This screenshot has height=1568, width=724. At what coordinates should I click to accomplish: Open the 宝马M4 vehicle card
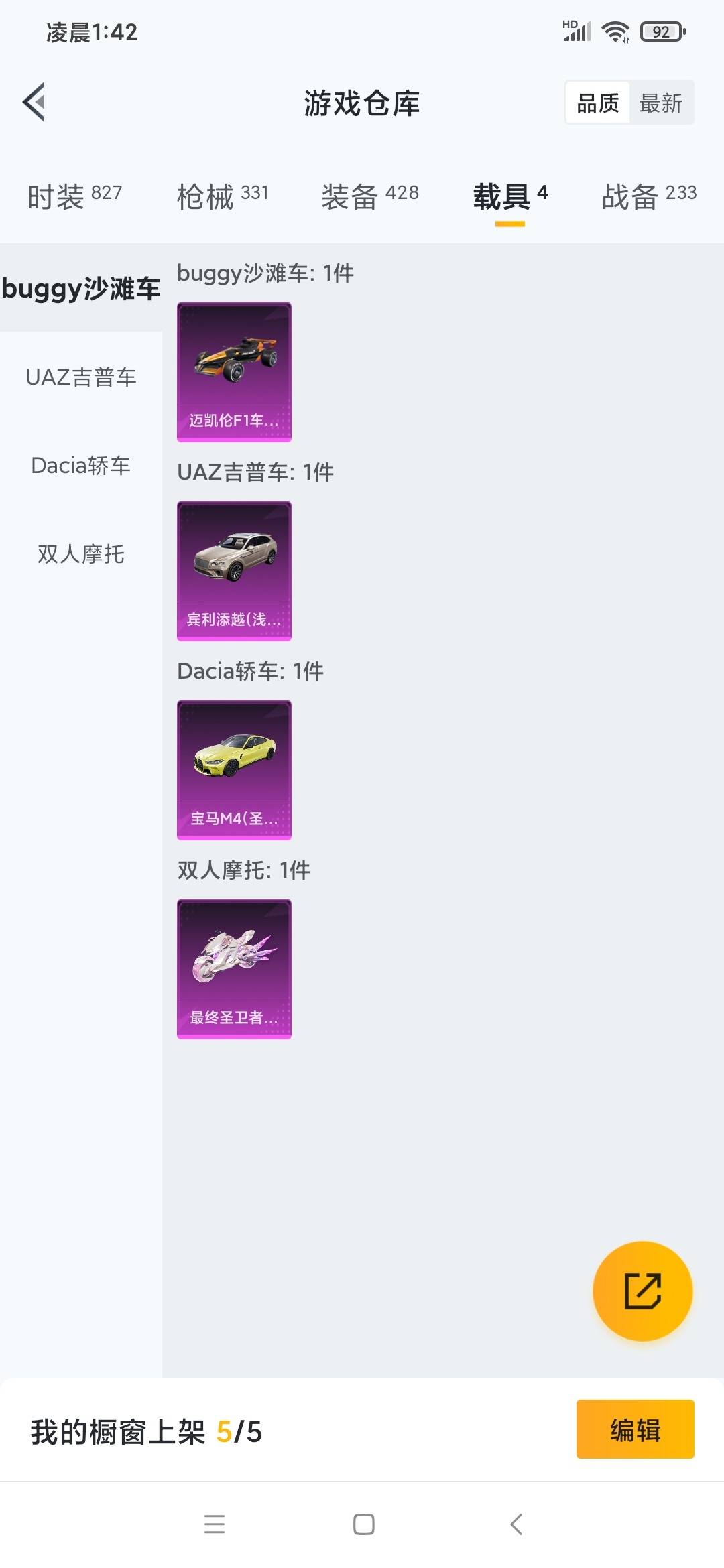click(233, 769)
